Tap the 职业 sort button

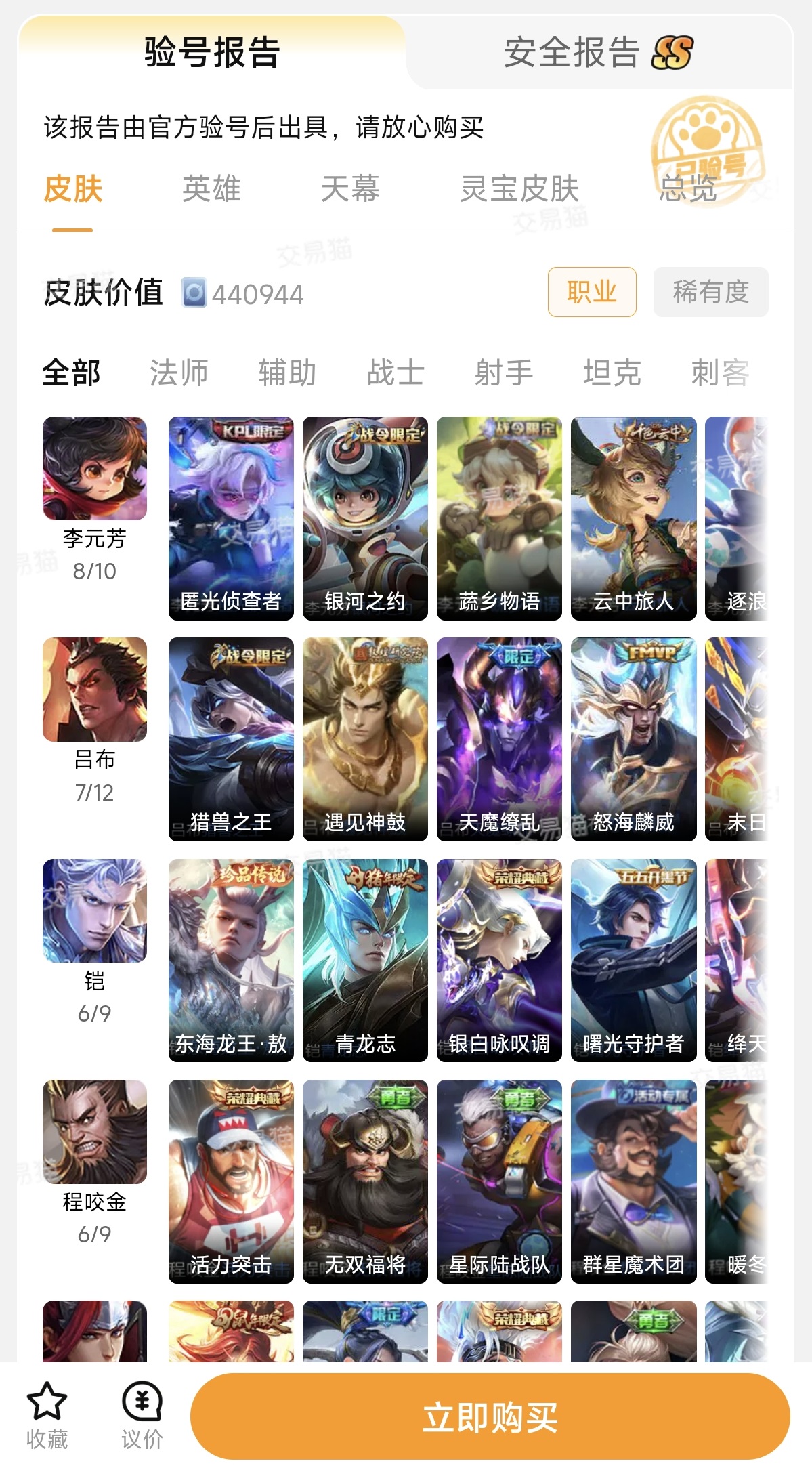(592, 292)
